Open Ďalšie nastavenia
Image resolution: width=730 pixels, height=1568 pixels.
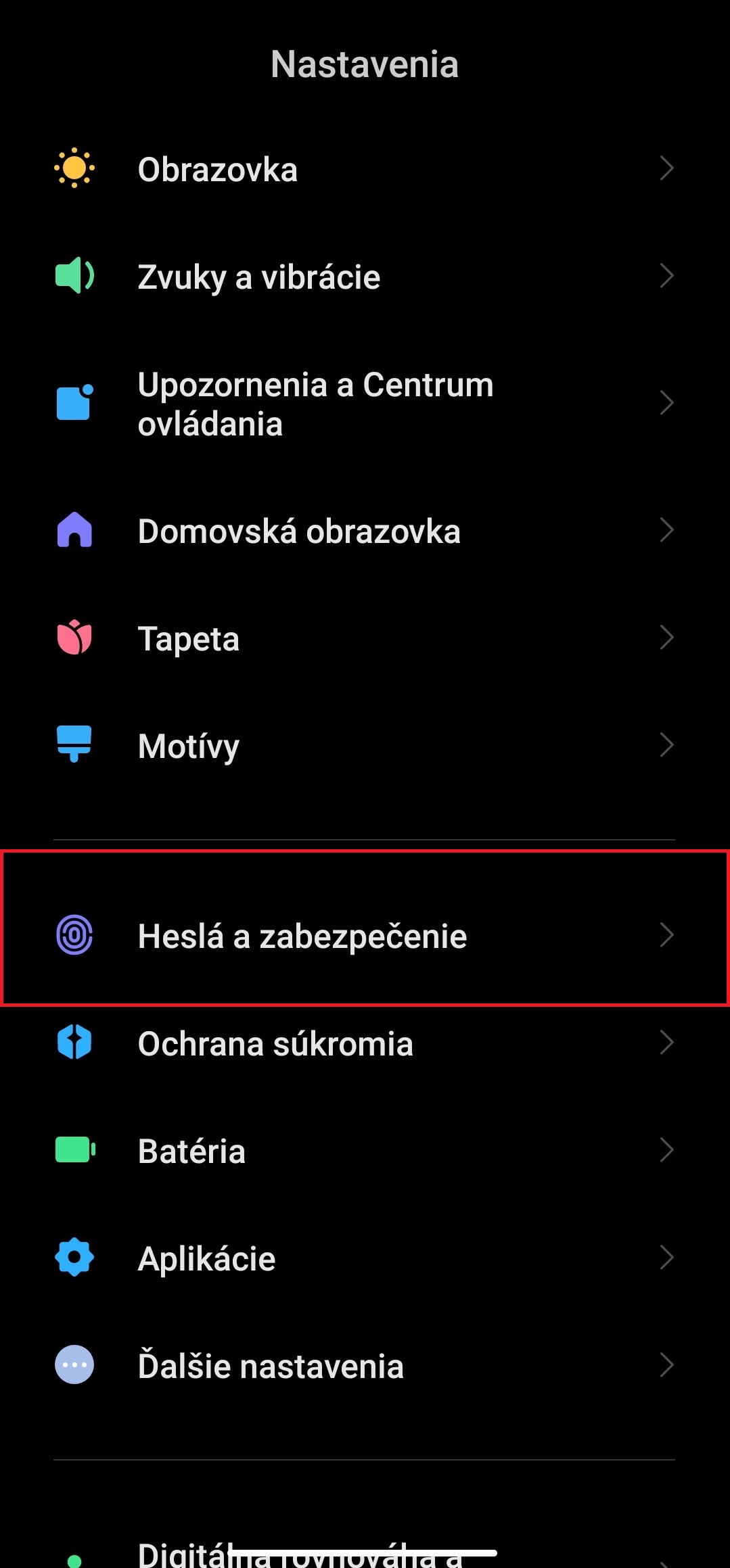365,1366
